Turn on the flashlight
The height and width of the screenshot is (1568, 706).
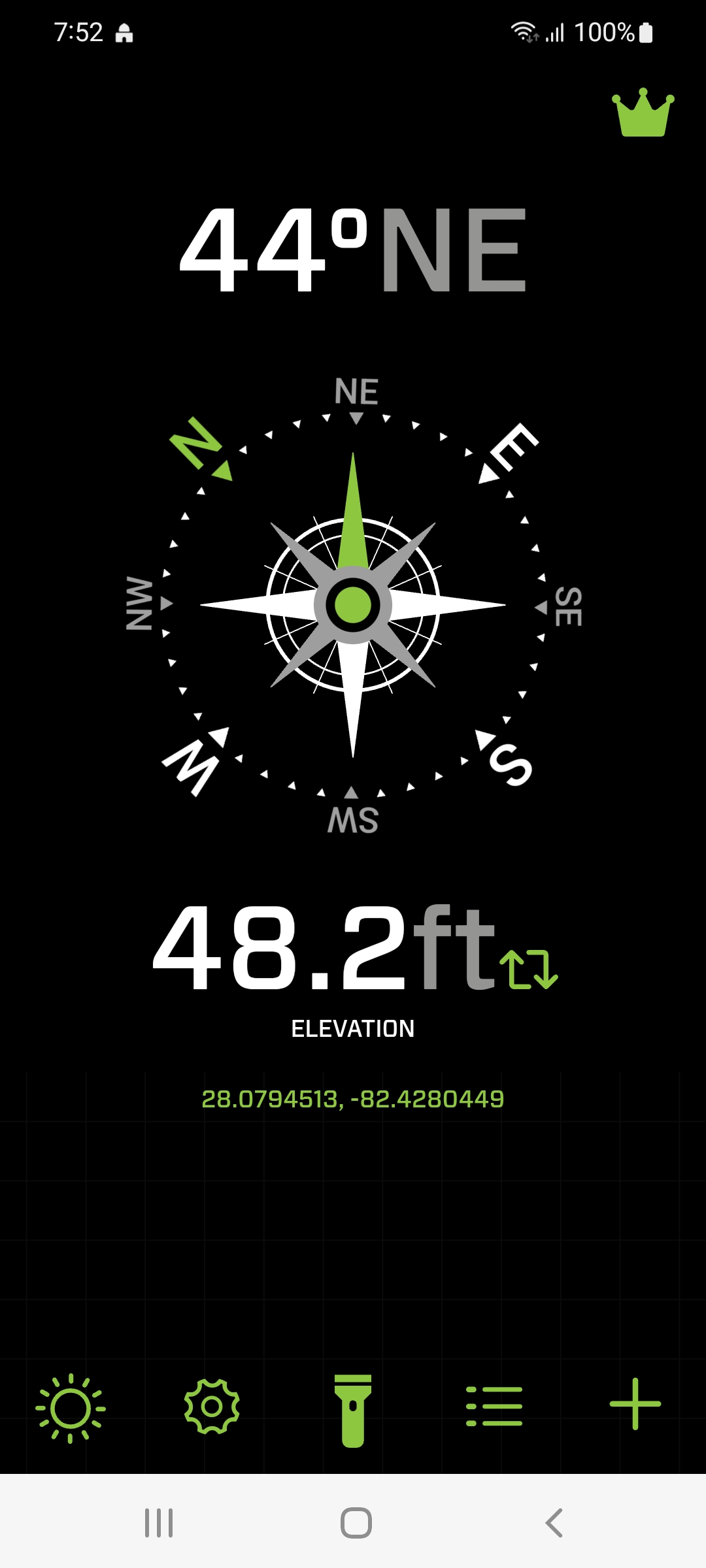353,1410
